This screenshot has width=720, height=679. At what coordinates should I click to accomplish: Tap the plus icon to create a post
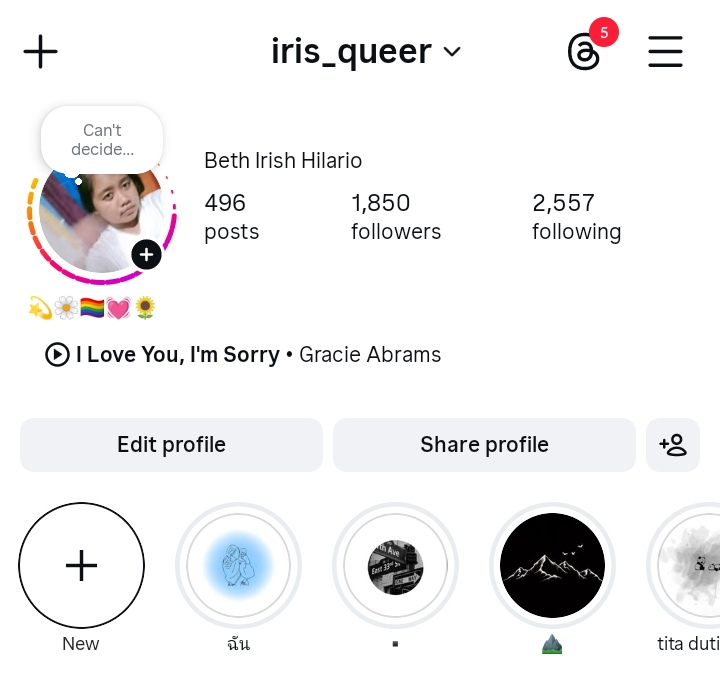[40, 51]
